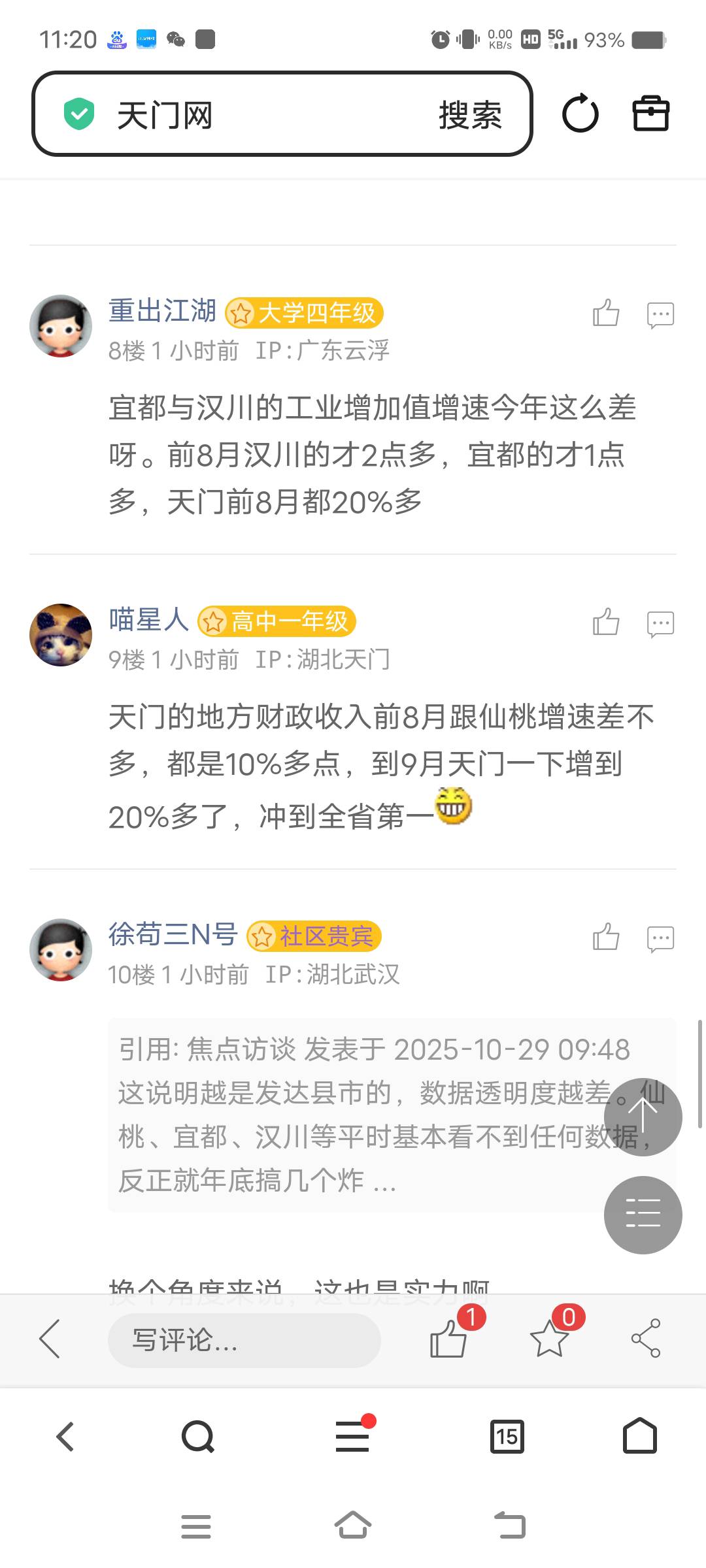Like 徐苟三N号's comment
This screenshot has width=706, height=1568.
606,937
